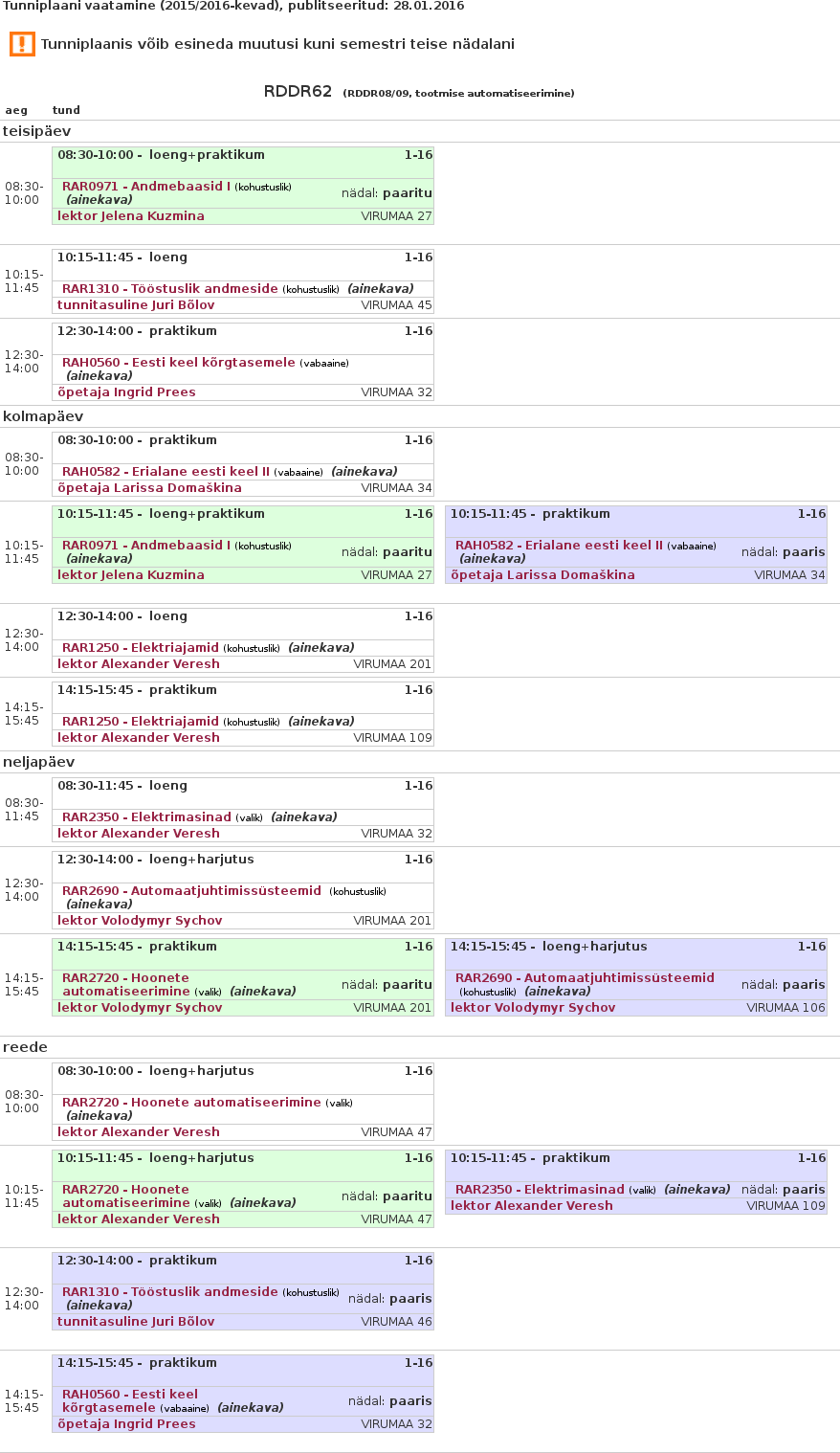Open Tuesday's RAR1310 Tööstuslik andmeside loeng link
This screenshot has width=840, height=1453.
pyautogui.click(x=169, y=289)
